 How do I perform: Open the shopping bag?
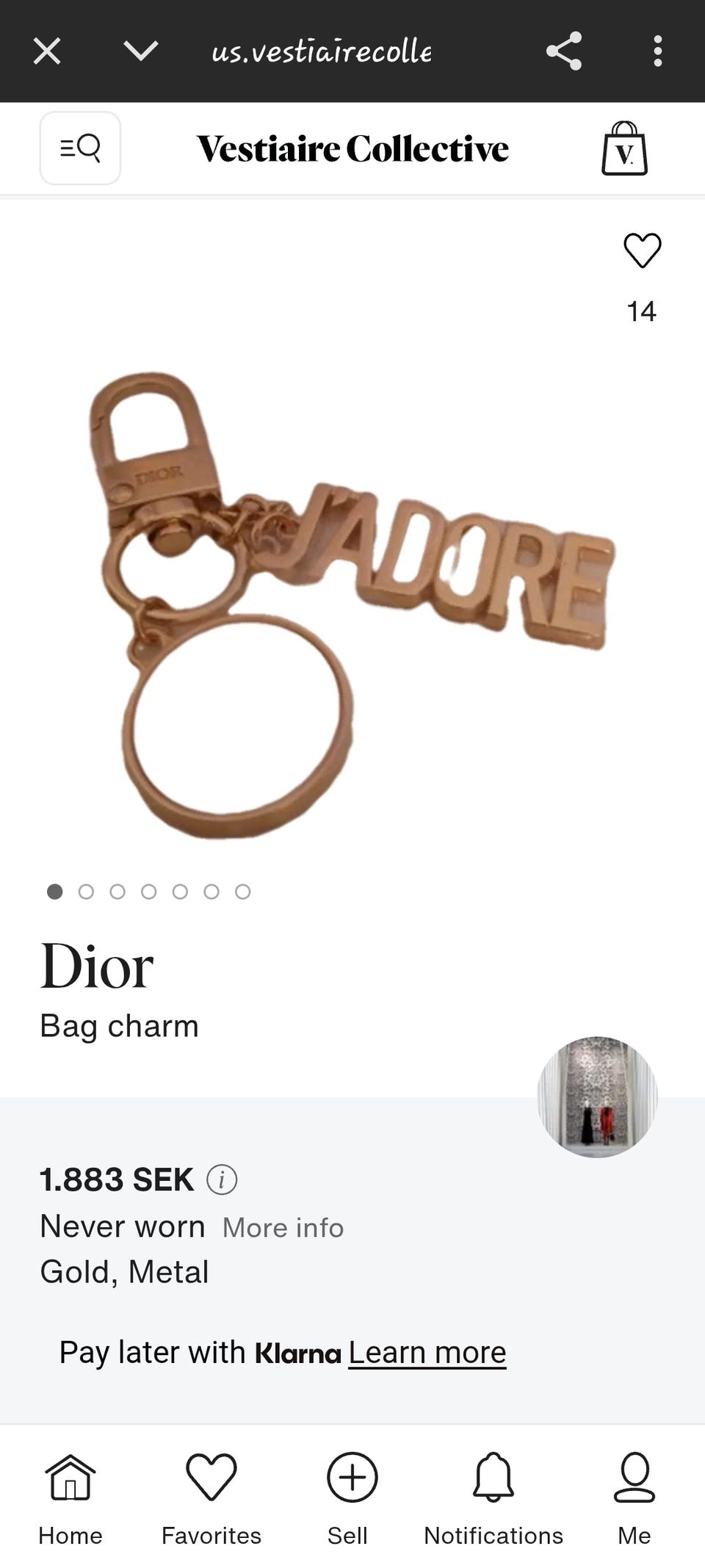(625, 148)
